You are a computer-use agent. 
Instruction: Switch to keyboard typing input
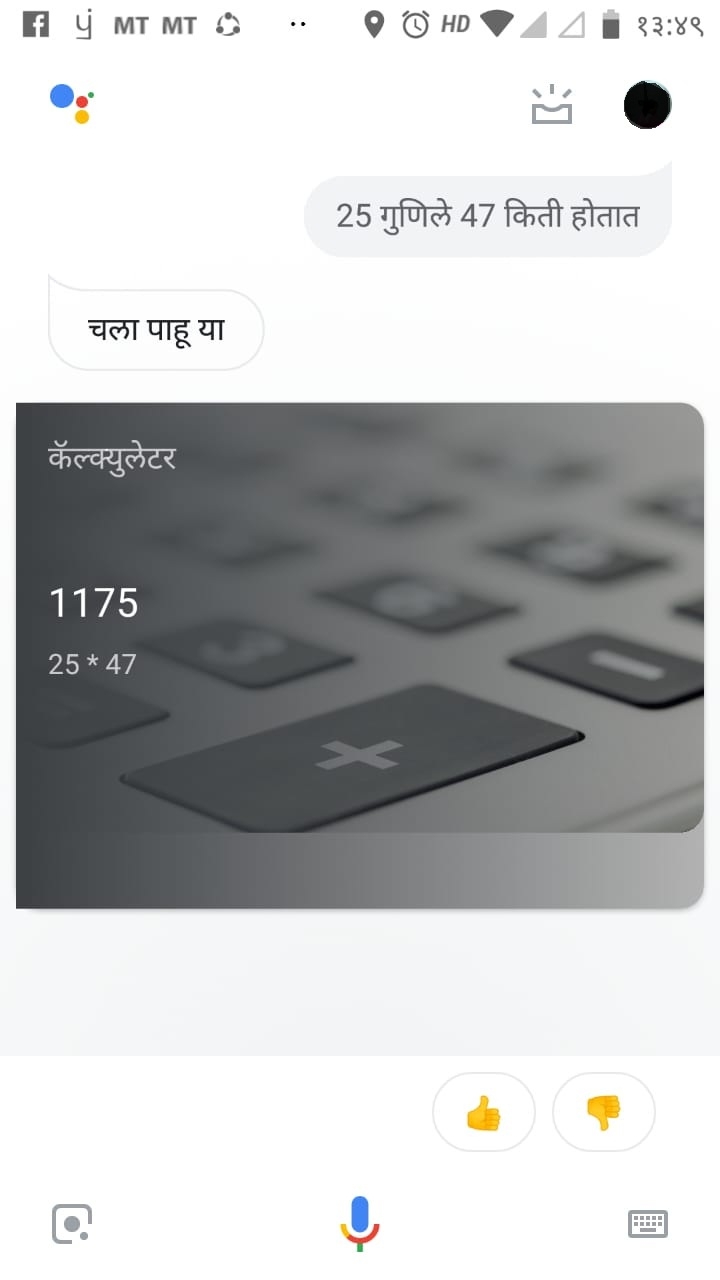647,1223
